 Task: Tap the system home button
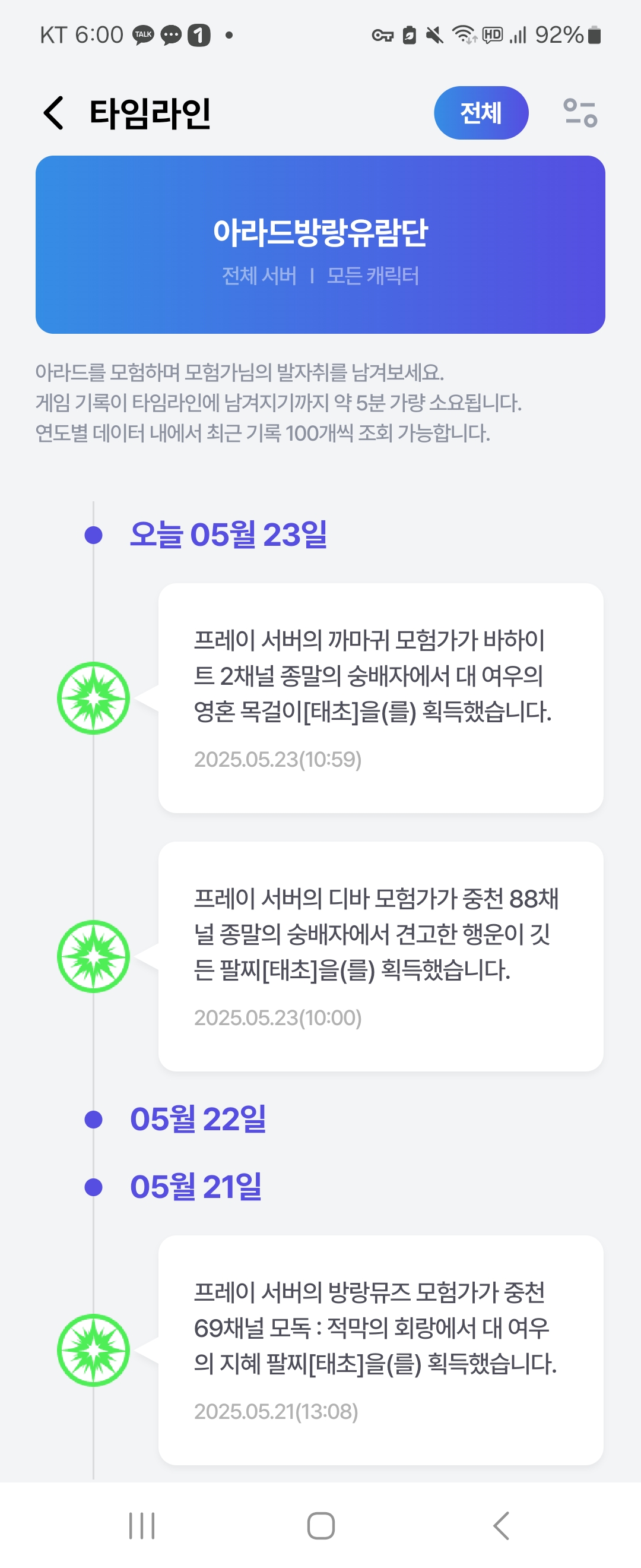click(x=320, y=1525)
